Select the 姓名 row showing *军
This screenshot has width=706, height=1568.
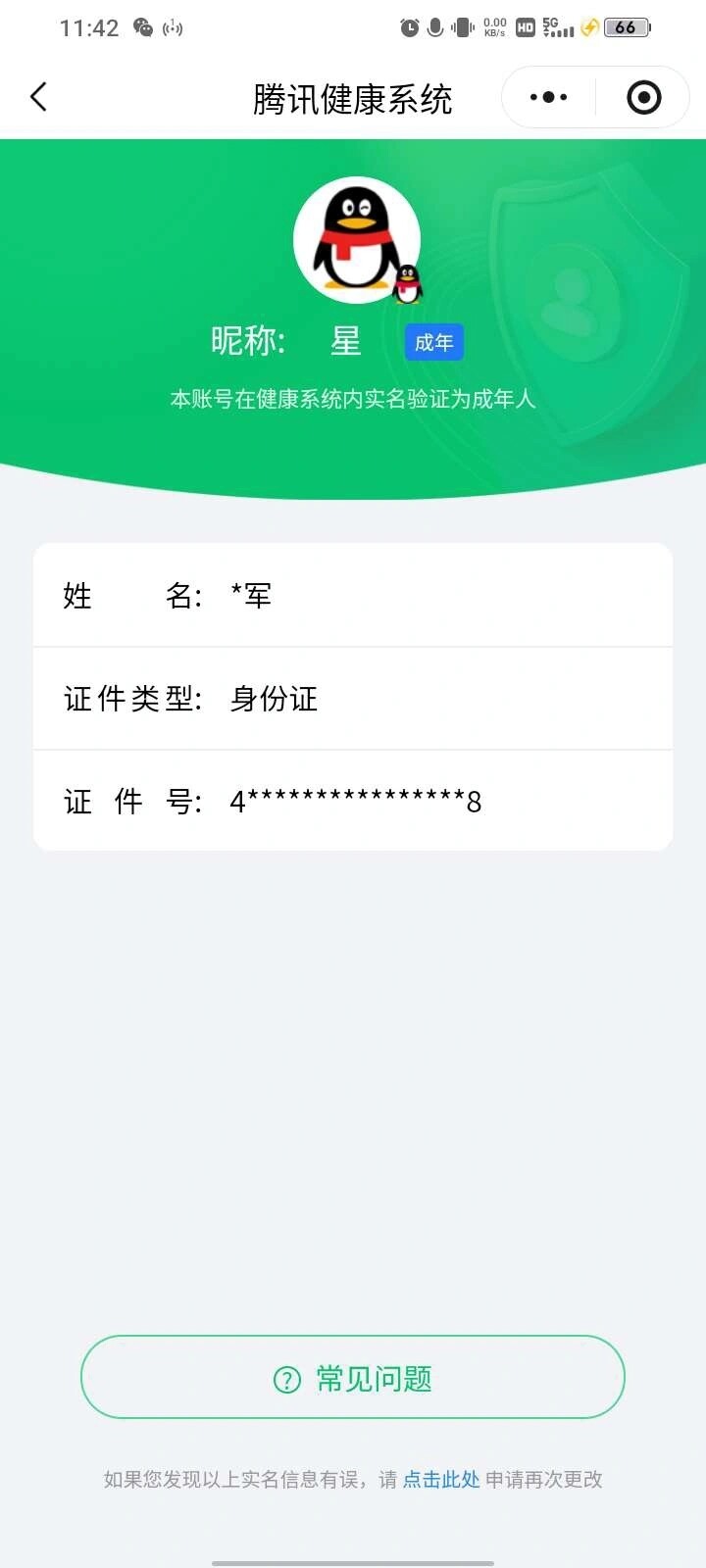pyautogui.click(x=353, y=595)
